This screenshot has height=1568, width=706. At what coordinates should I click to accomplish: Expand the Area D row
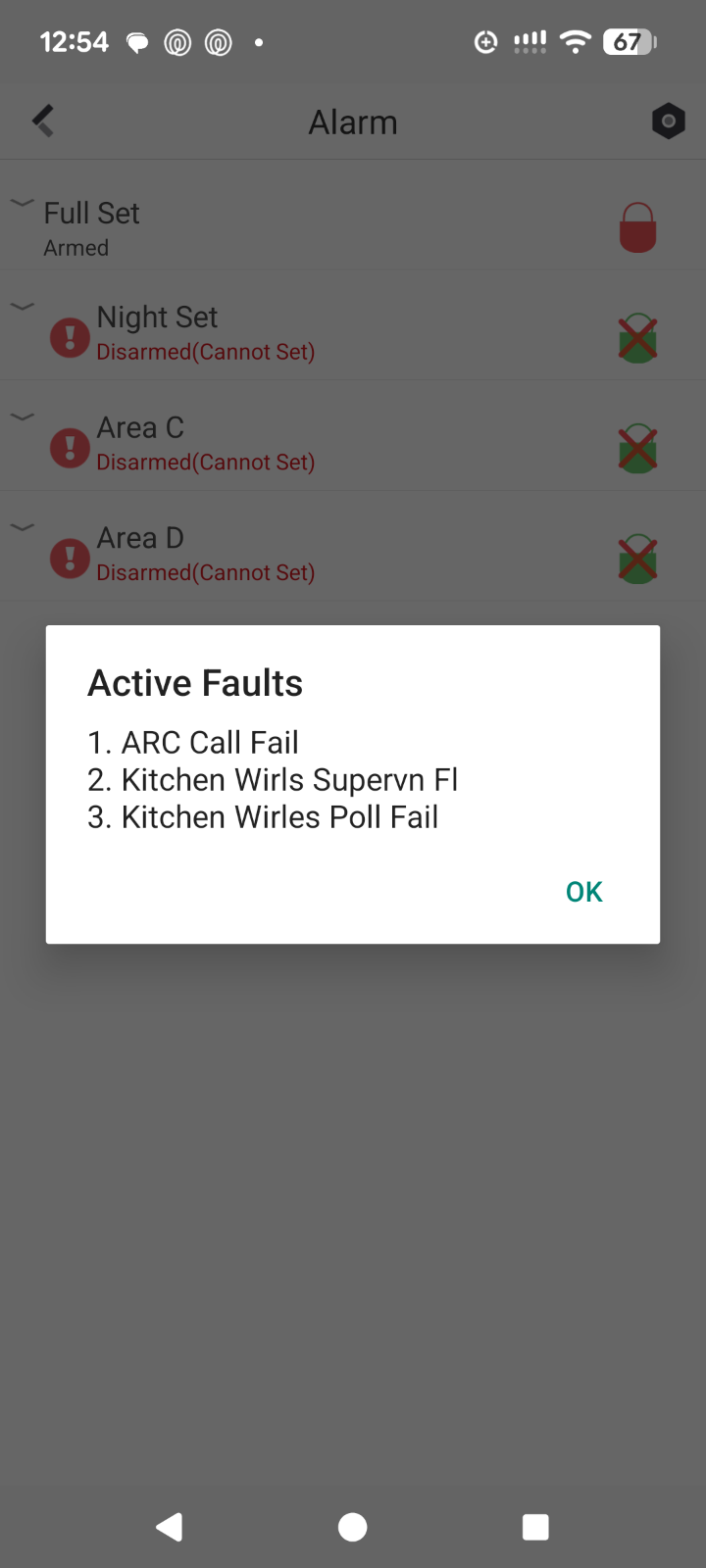coord(22,528)
